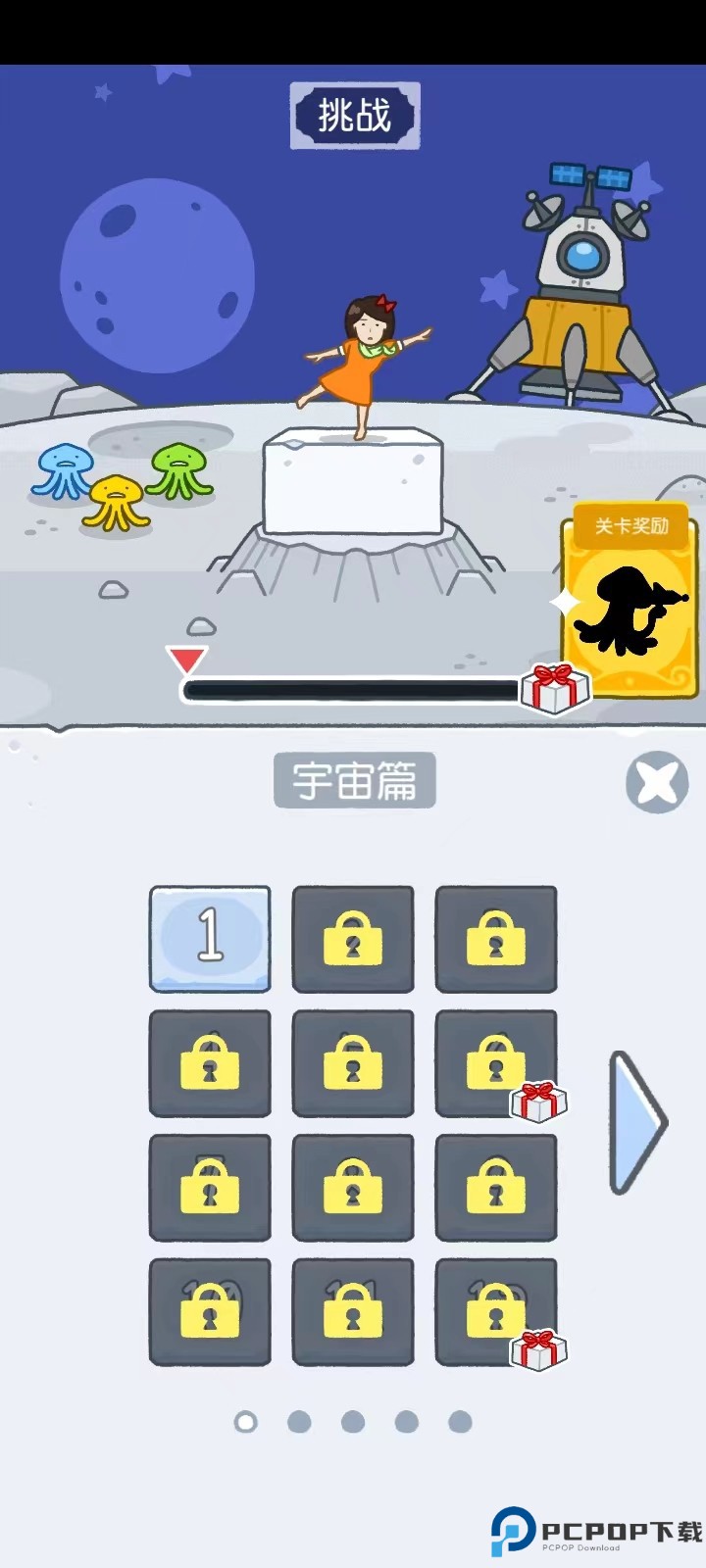706x1568 pixels.
Task: Tap the 挑战 challenge button
Action: tap(354, 116)
